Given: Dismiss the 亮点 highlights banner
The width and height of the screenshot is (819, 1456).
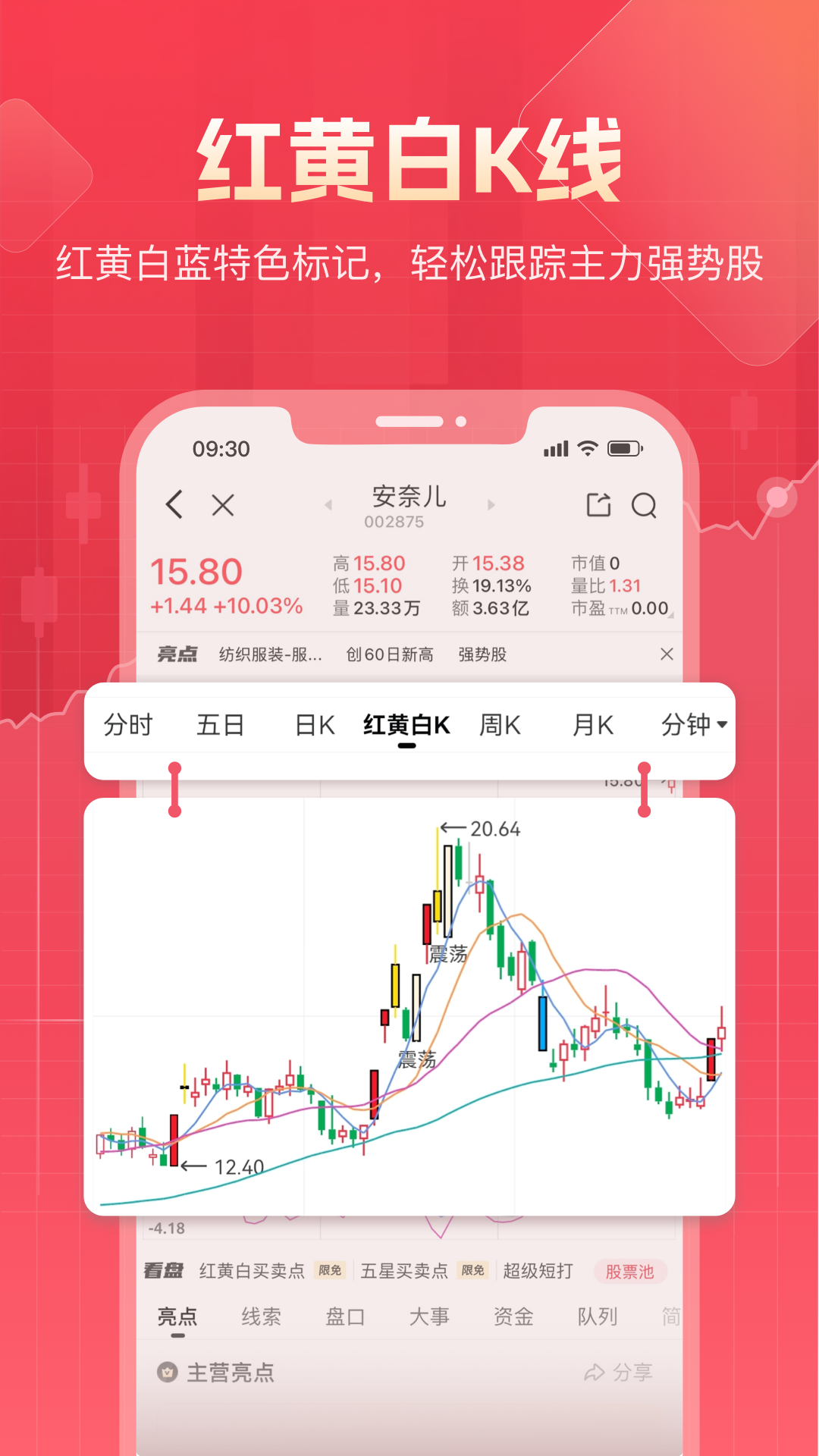Looking at the screenshot, I should point(667,654).
